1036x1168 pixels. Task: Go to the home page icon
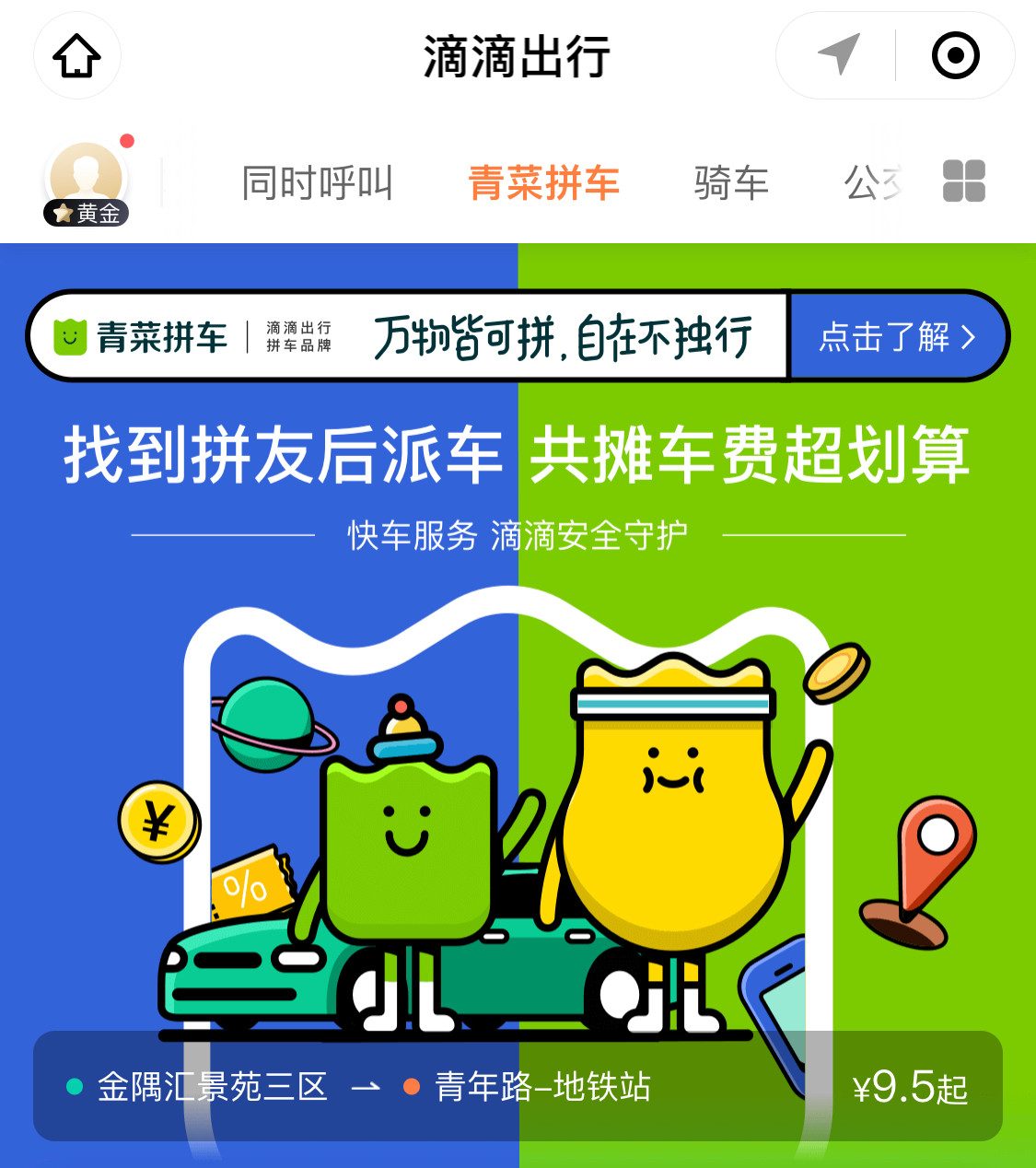(x=76, y=56)
